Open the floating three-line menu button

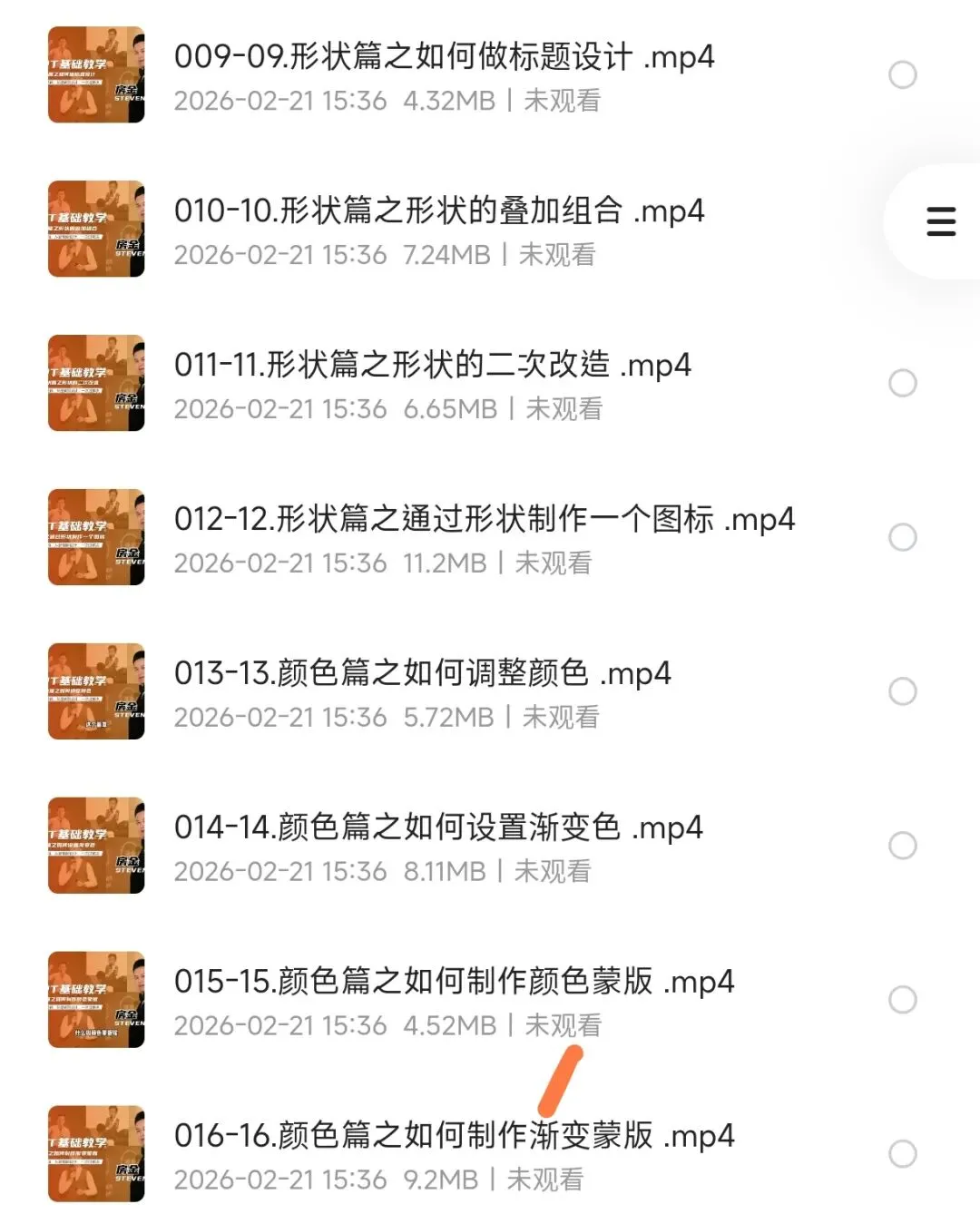pyautogui.click(x=941, y=221)
